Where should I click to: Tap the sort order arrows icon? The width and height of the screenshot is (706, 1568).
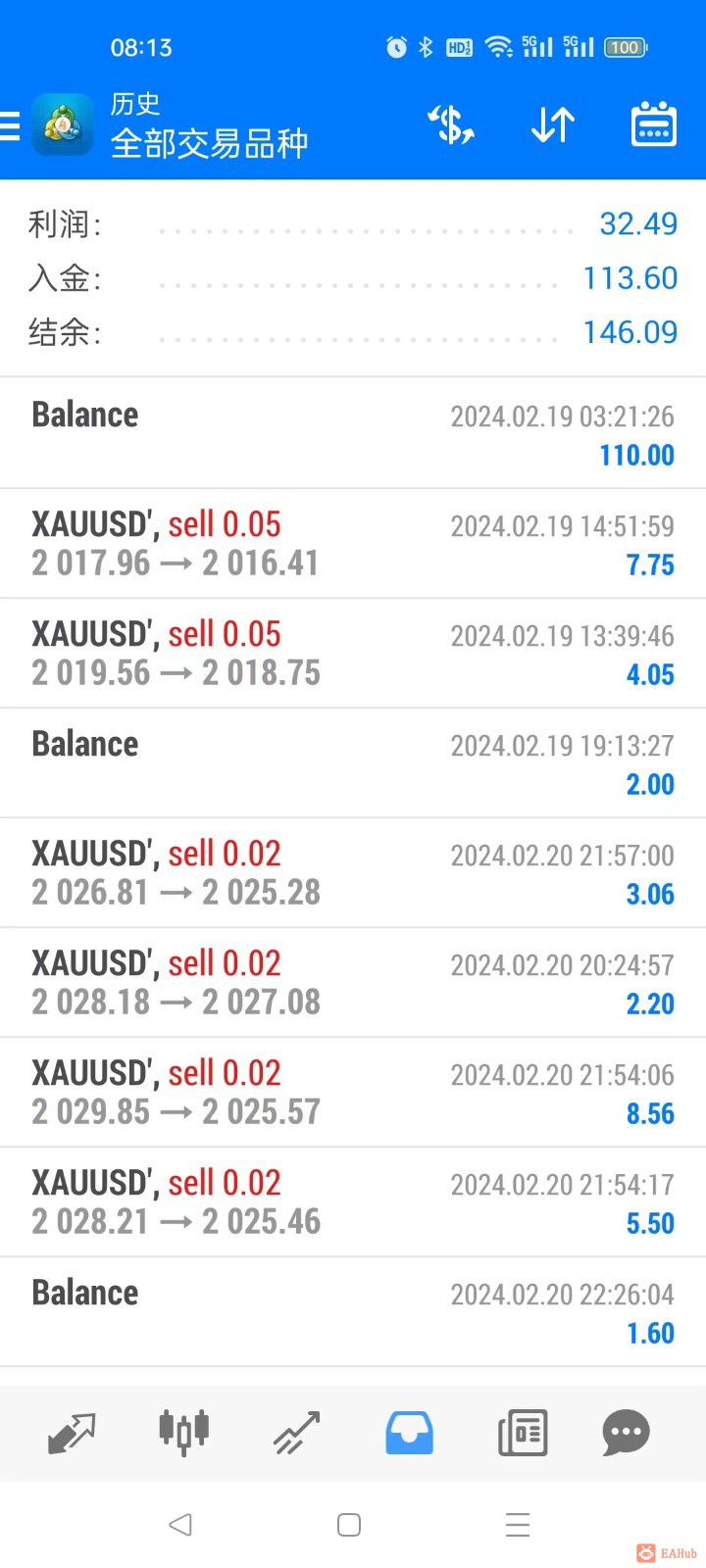tap(552, 125)
